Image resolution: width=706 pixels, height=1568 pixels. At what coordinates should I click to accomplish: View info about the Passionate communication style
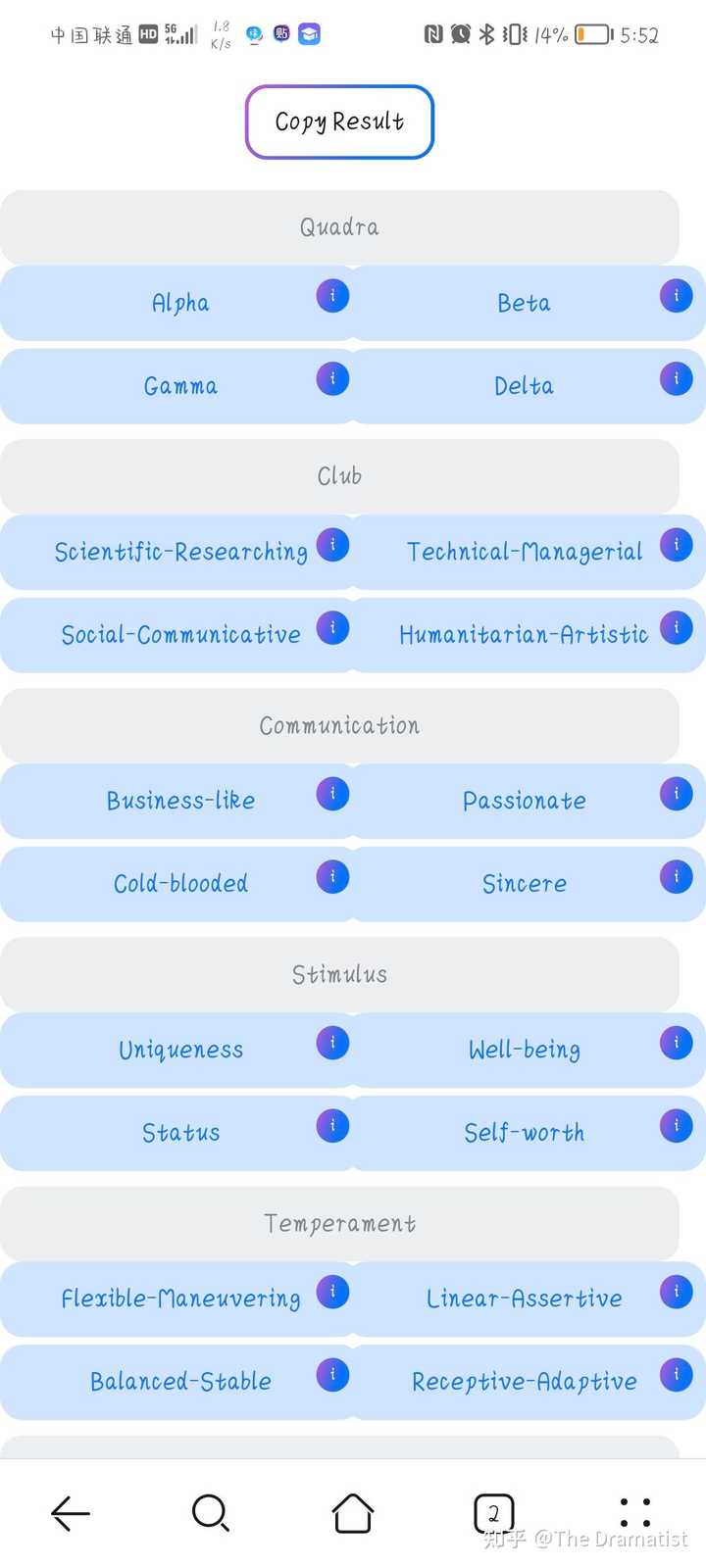(x=676, y=793)
